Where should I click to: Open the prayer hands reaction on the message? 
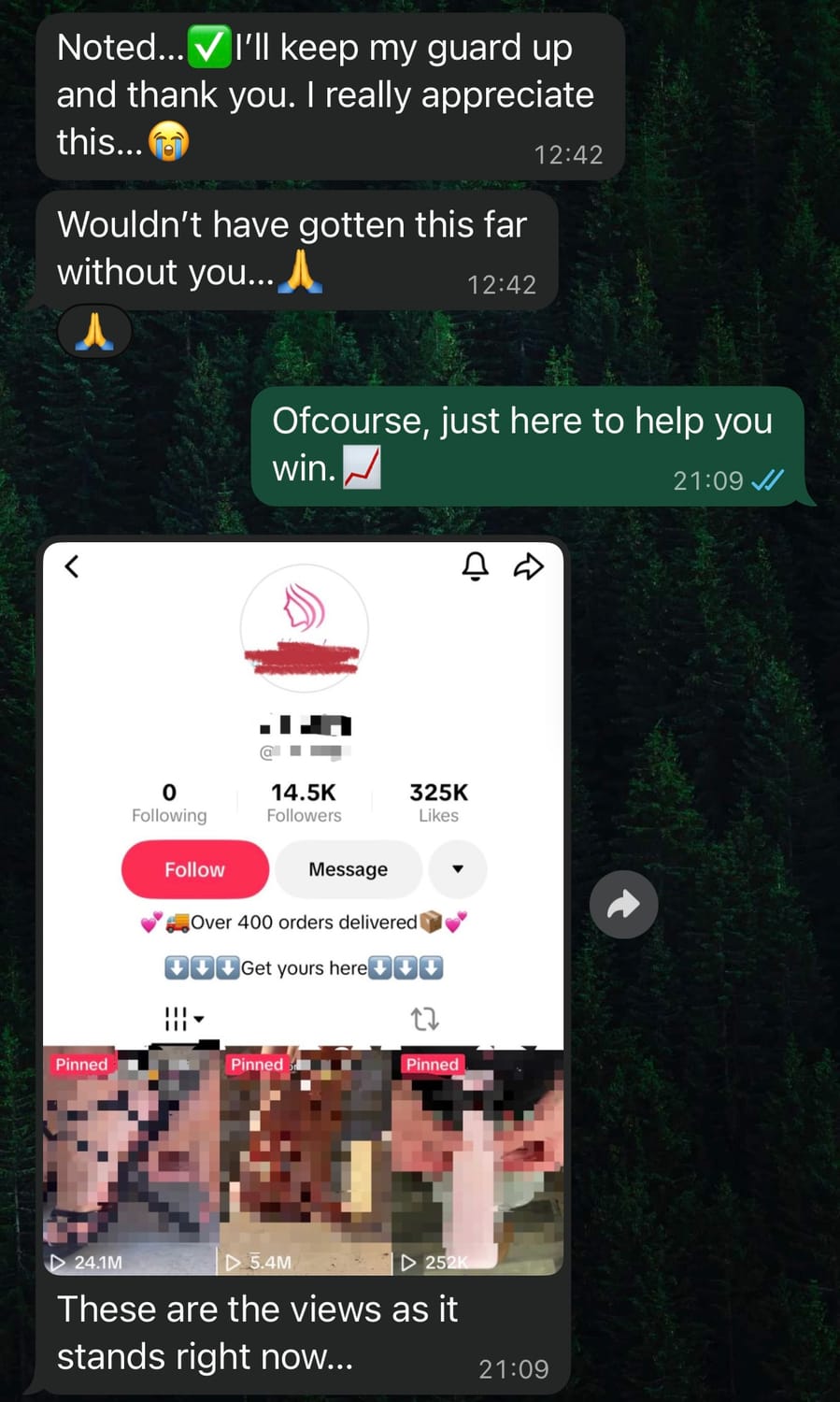(x=94, y=332)
